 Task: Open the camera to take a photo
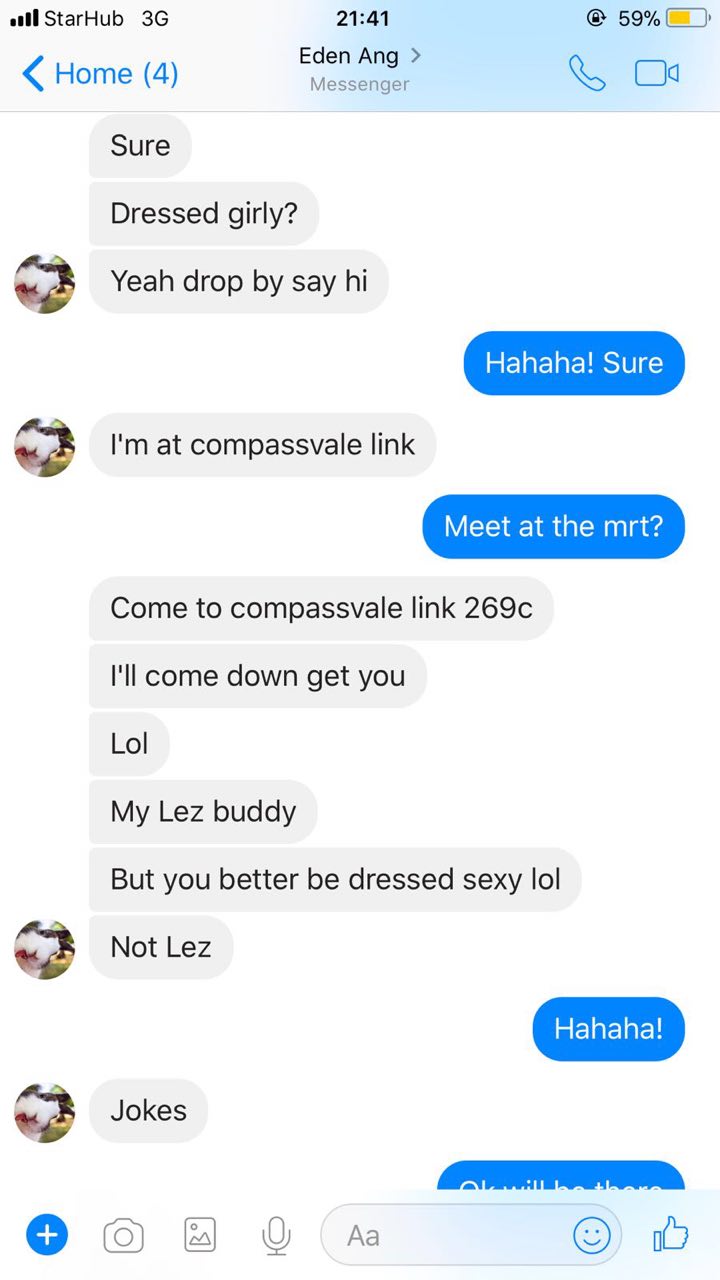[x=123, y=1237]
